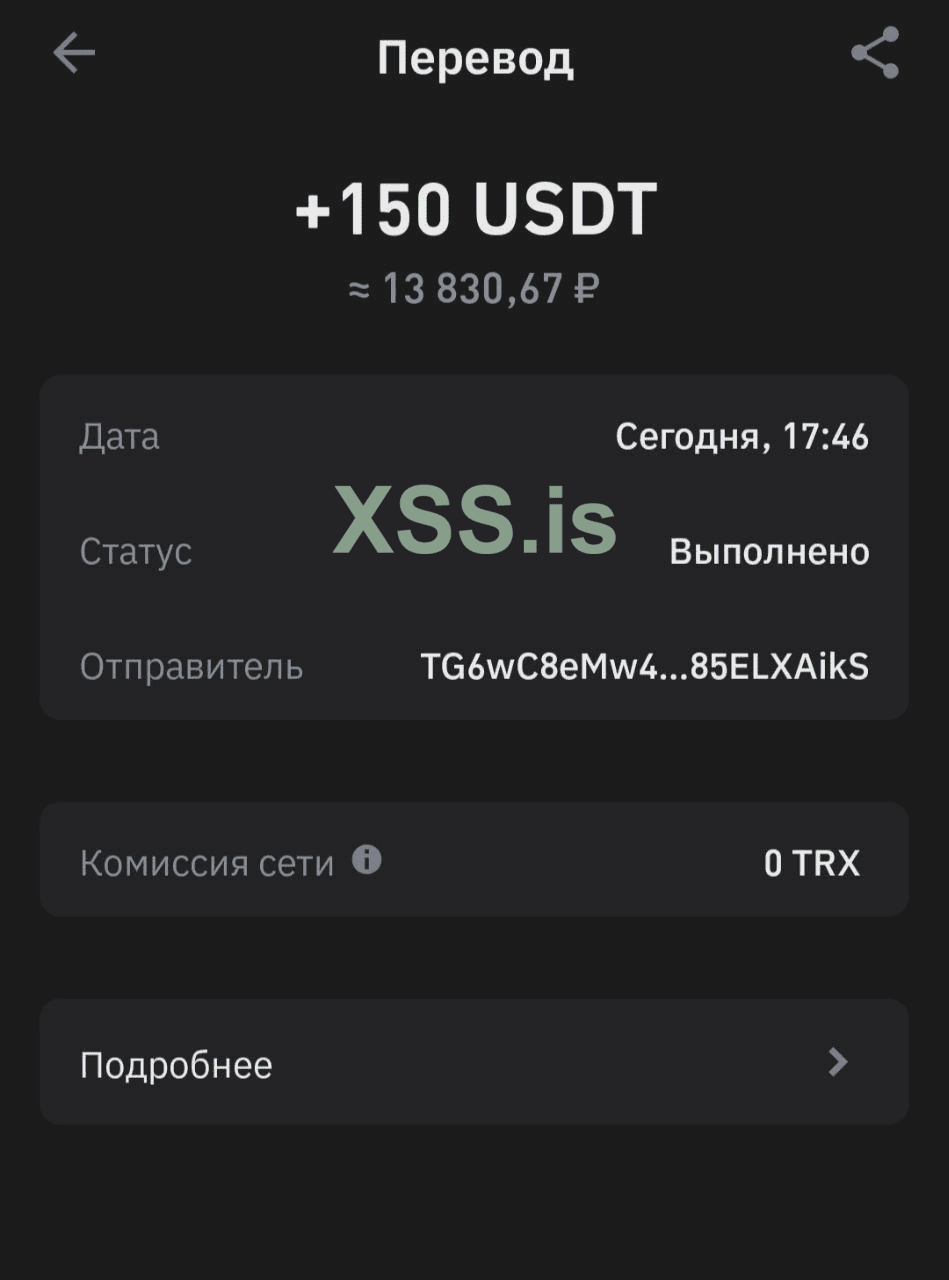Viewport: 949px width, 1280px height.
Task: Open transaction details via the right chevron
Action: 839,1063
